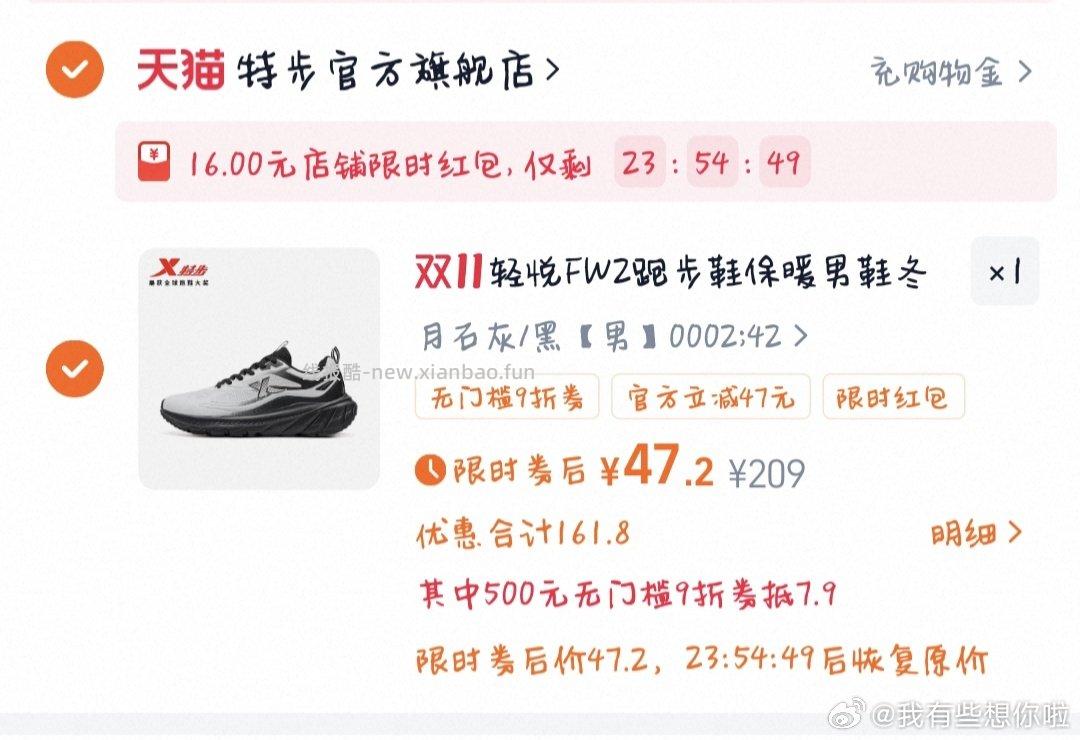Claim the 16.00元 limited-time store red packet
Image resolution: width=1080 pixels, height=740 pixels.
pos(585,162)
